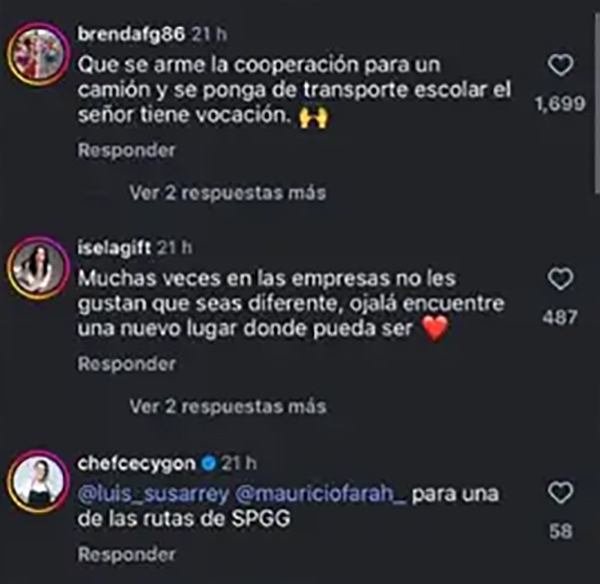Image resolution: width=600 pixels, height=584 pixels.
Task: Expand 2 more replies under iselagift's comment
Action: (x=227, y=406)
